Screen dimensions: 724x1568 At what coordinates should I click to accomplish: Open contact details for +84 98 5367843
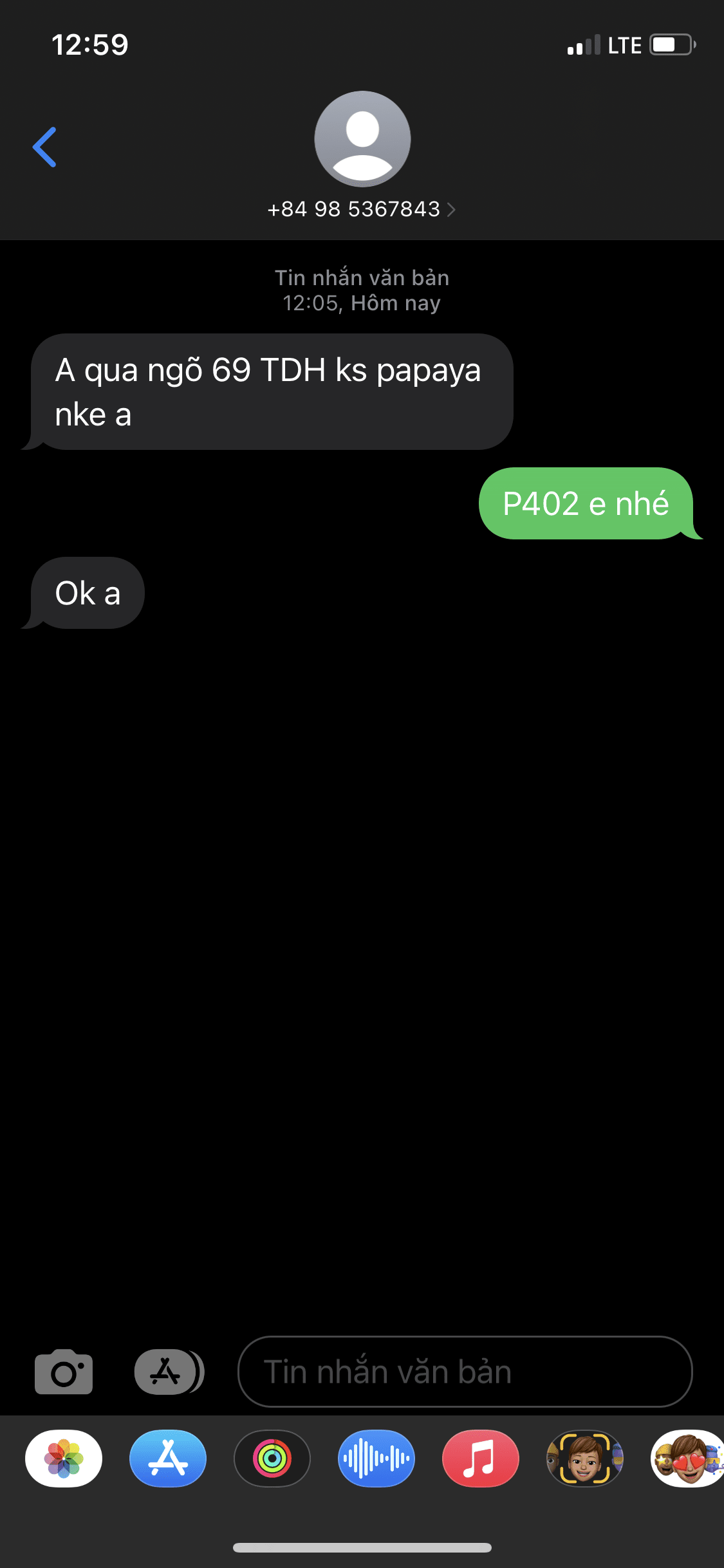click(362, 209)
